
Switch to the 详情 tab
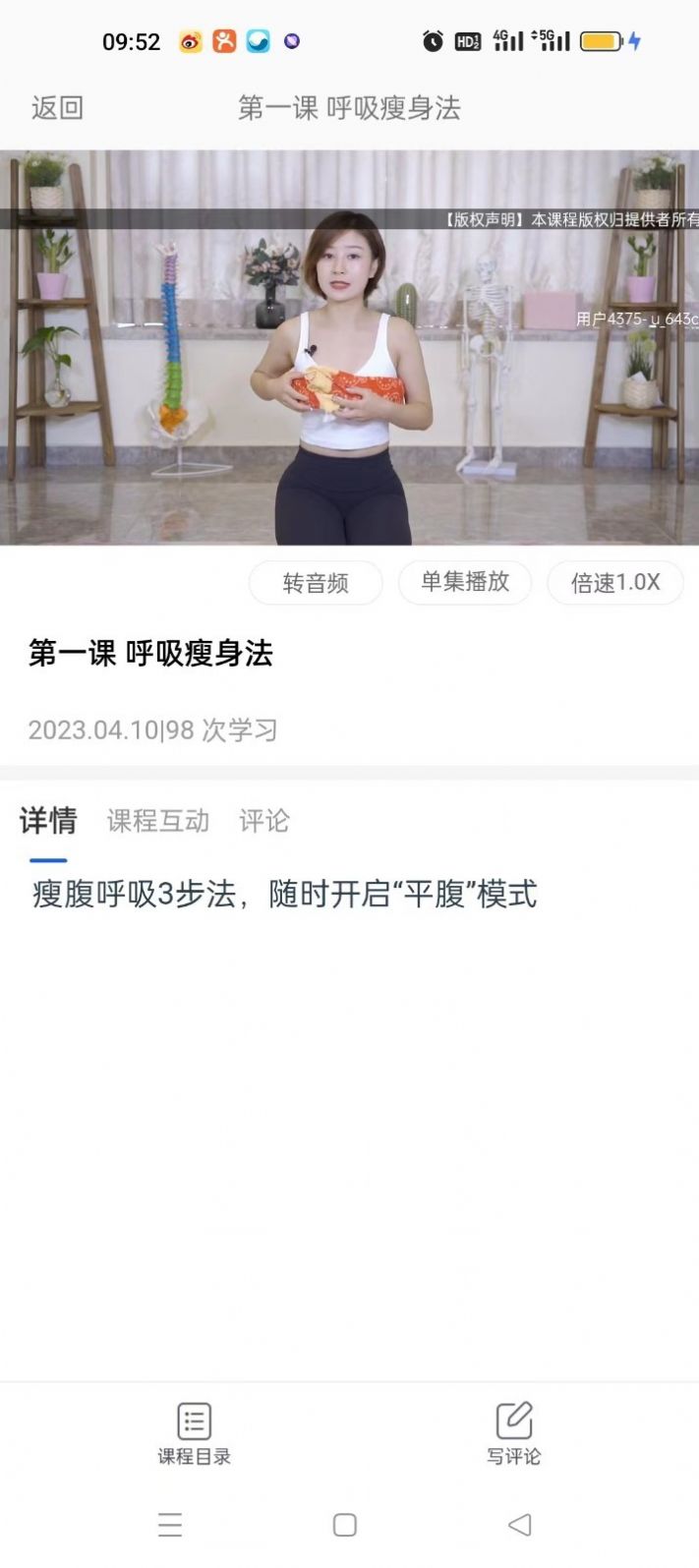(48, 821)
